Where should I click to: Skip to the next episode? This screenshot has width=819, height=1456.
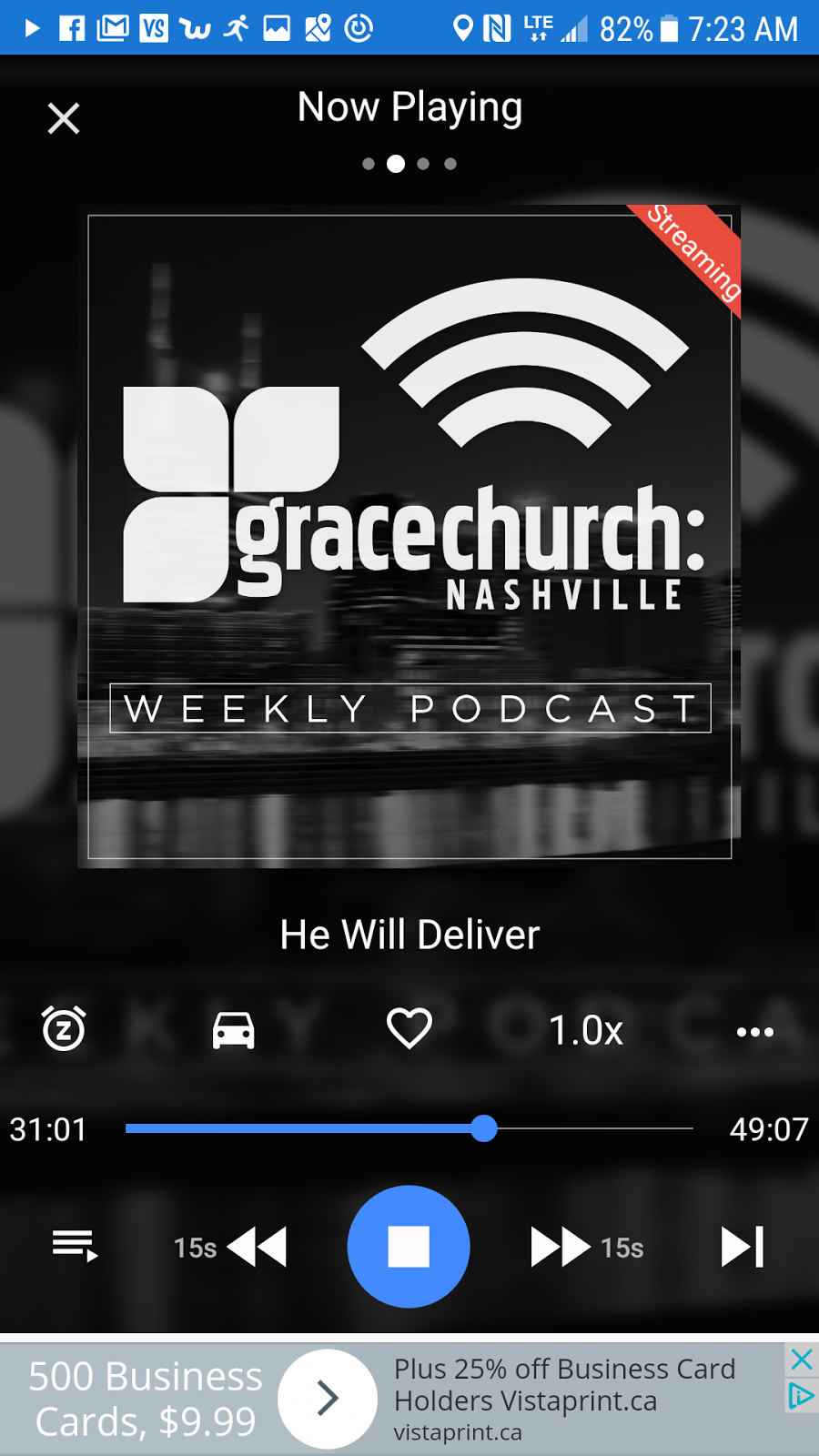pos(743,1247)
